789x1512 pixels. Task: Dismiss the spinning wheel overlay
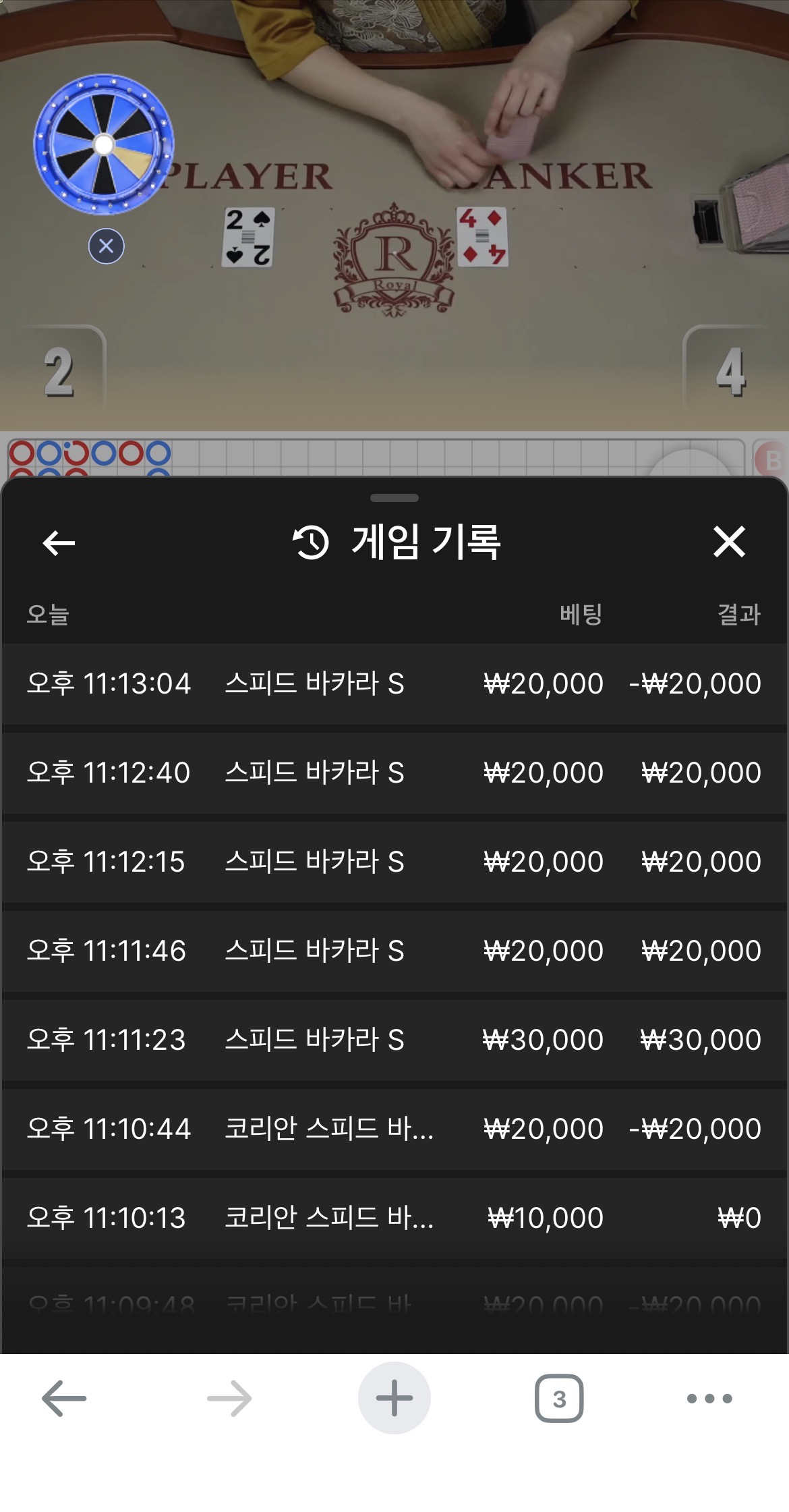tap(106, 246)
